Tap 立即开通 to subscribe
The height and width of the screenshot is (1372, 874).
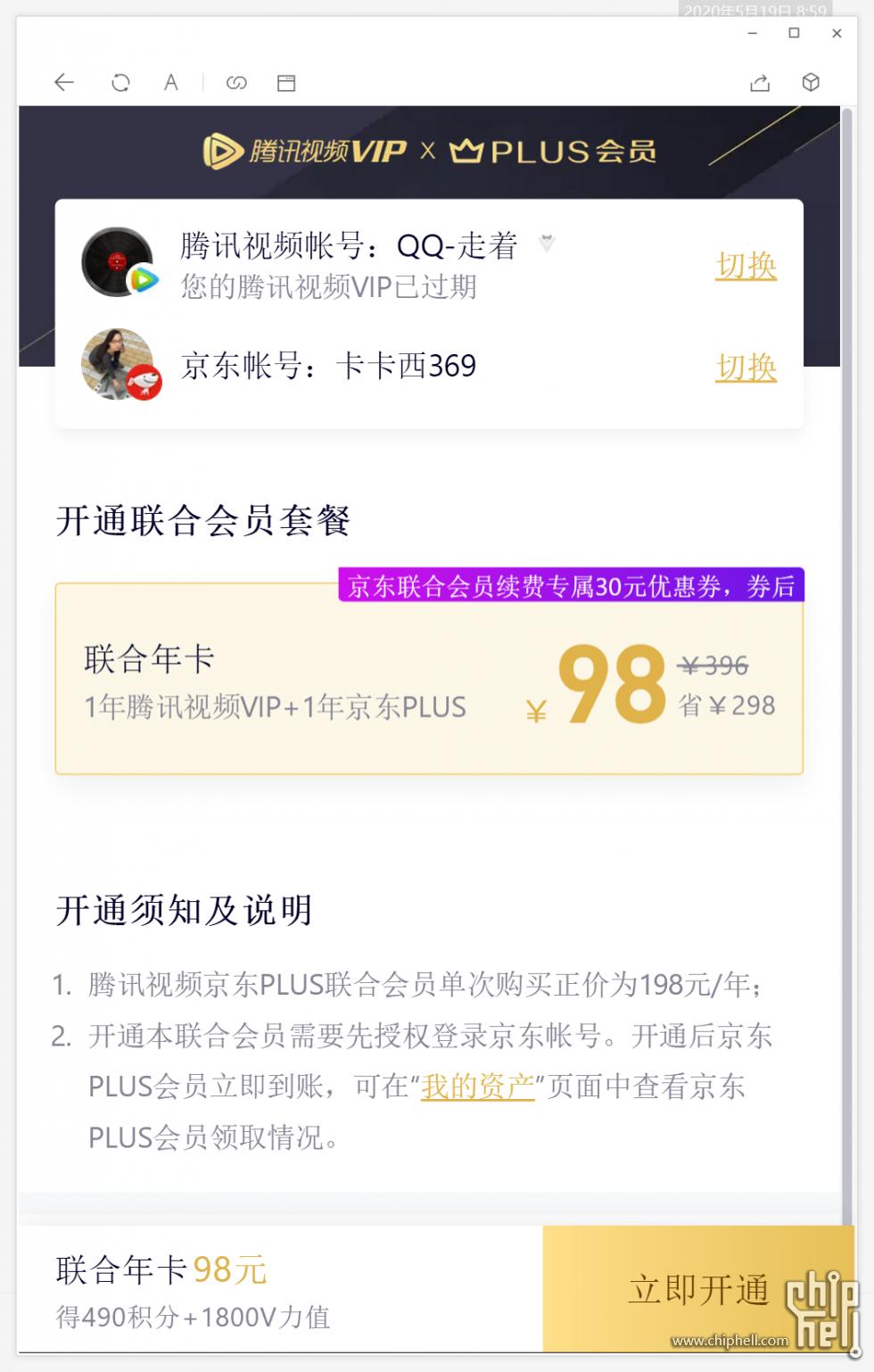[x=697, y=1289]
